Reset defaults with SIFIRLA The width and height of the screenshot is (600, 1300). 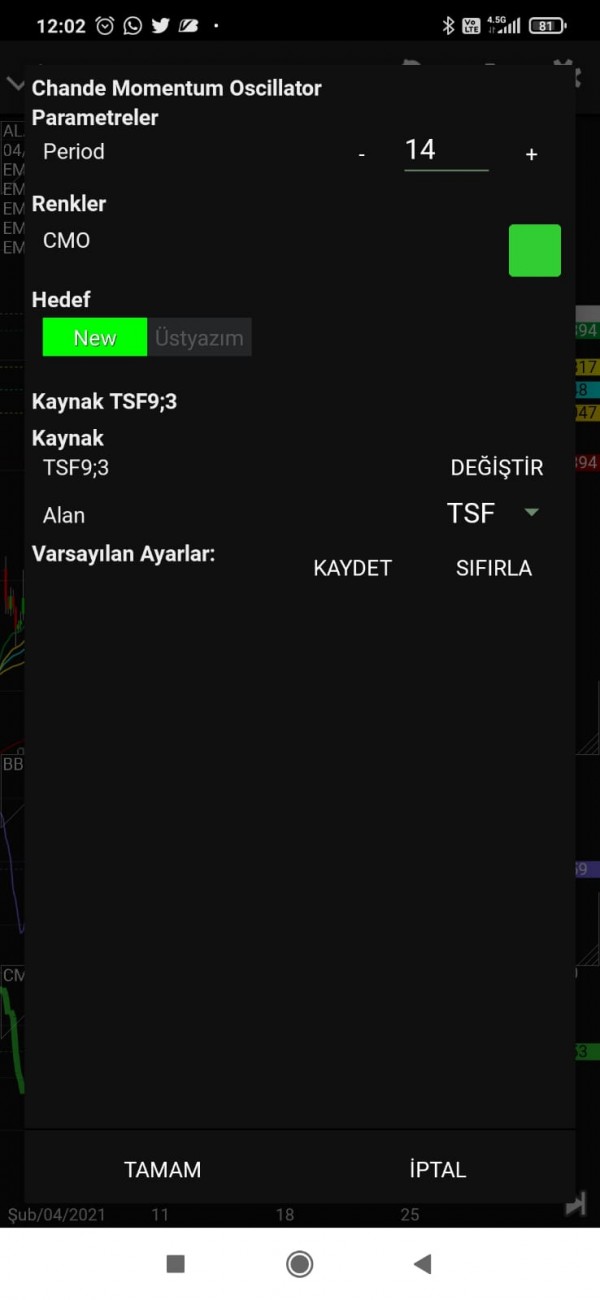tap(493, 568)
